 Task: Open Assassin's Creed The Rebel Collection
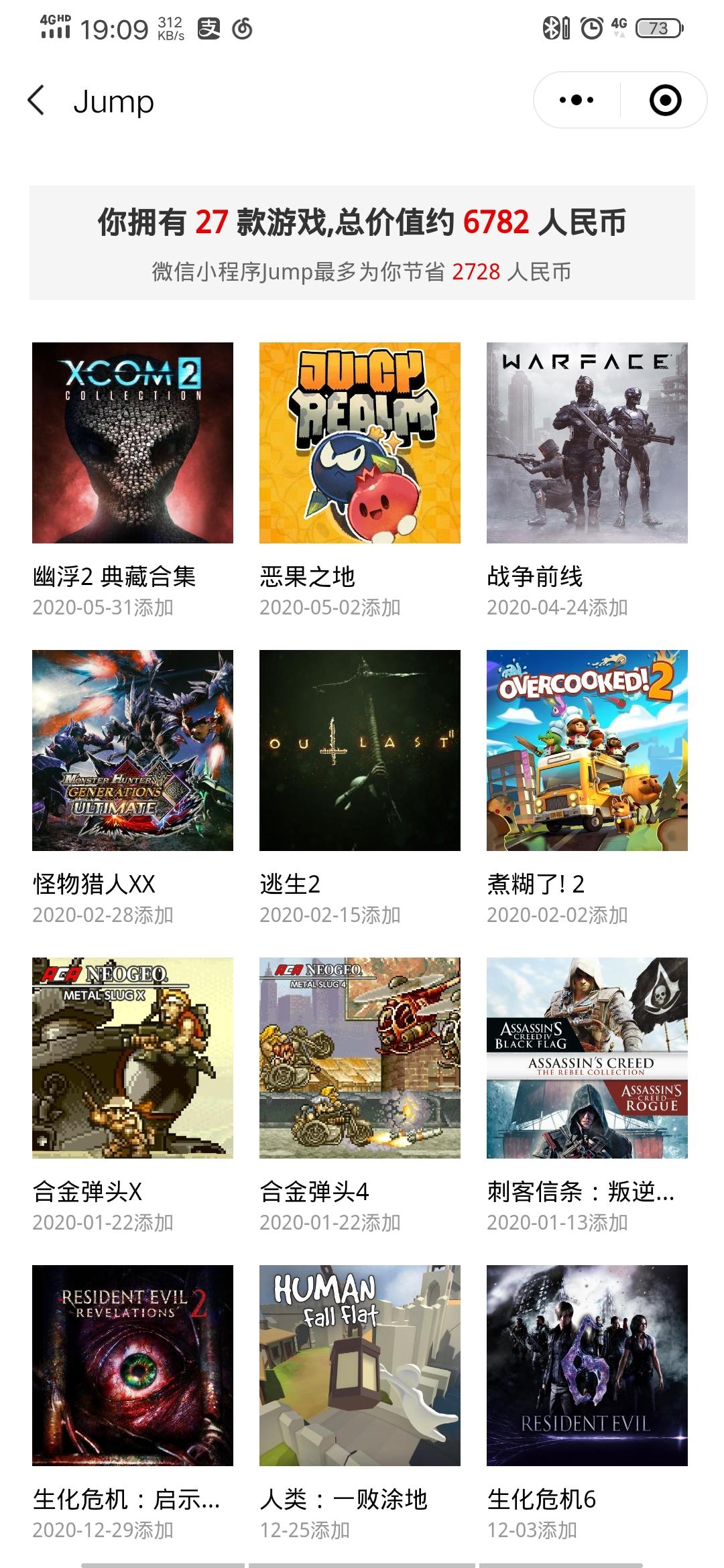point(587,1058)
